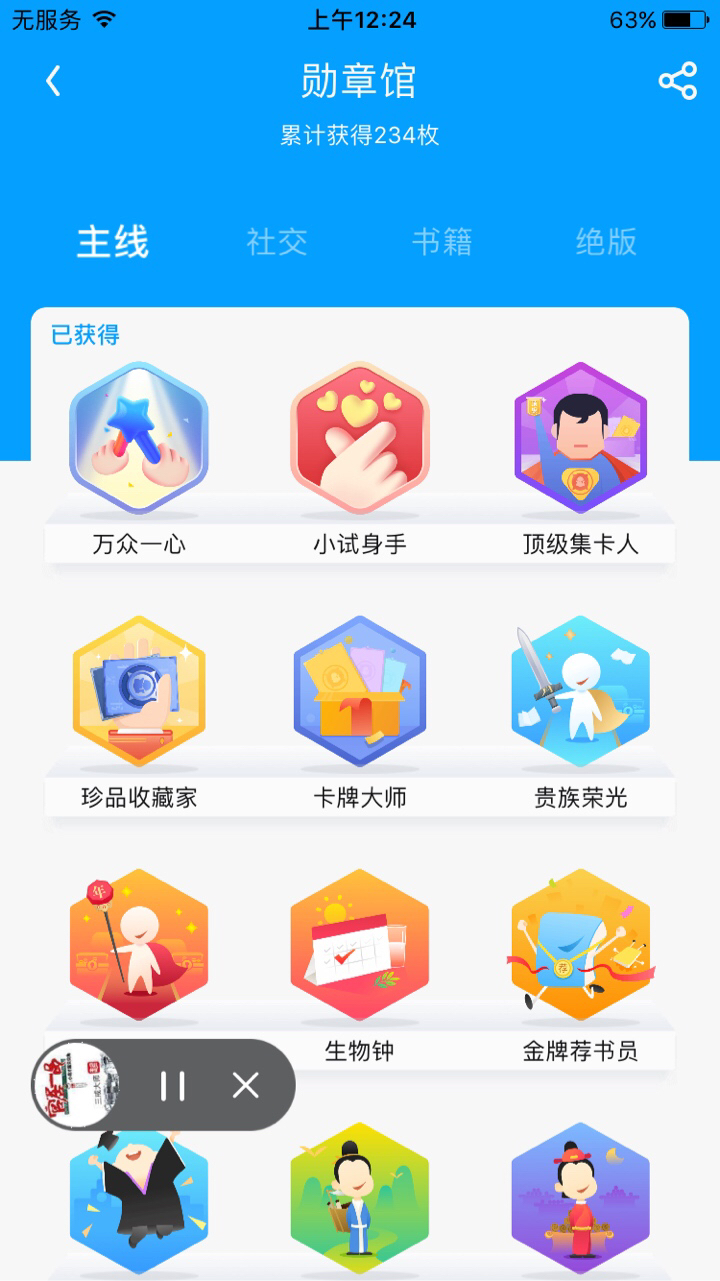This screenshot has height=1281, width=720.
Task: Close the floating audio player
Action: [246, 1086]
